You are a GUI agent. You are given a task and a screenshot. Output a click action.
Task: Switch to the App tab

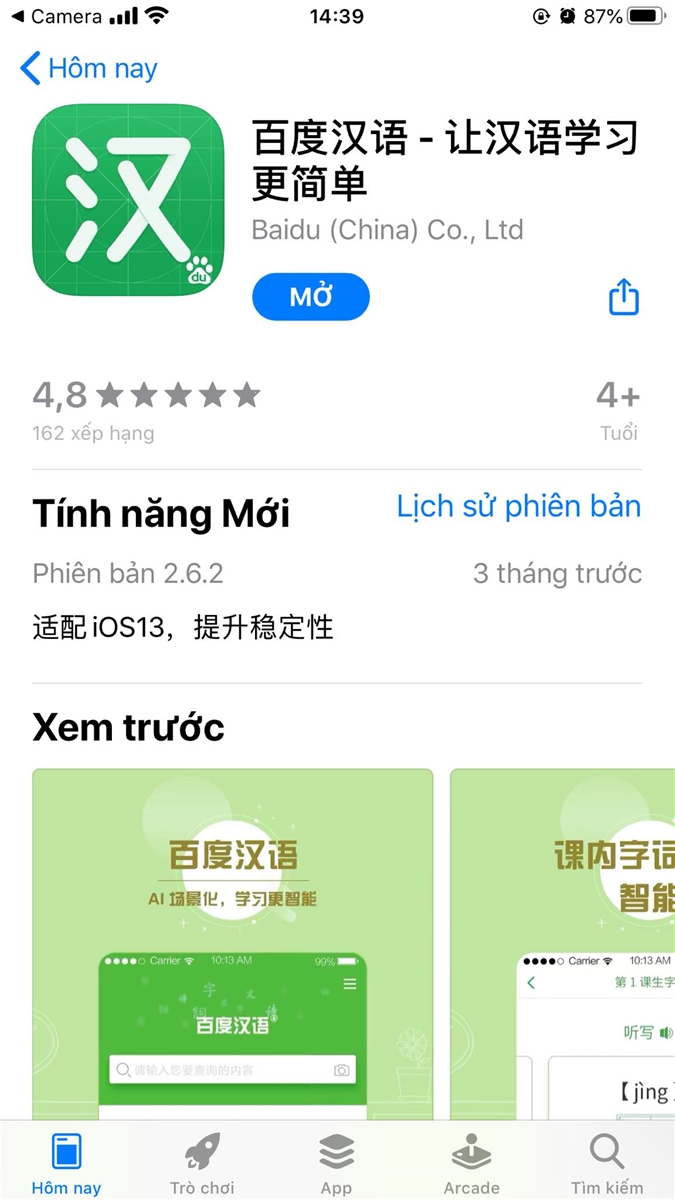pyautogui.click(x=336, y=1164)
